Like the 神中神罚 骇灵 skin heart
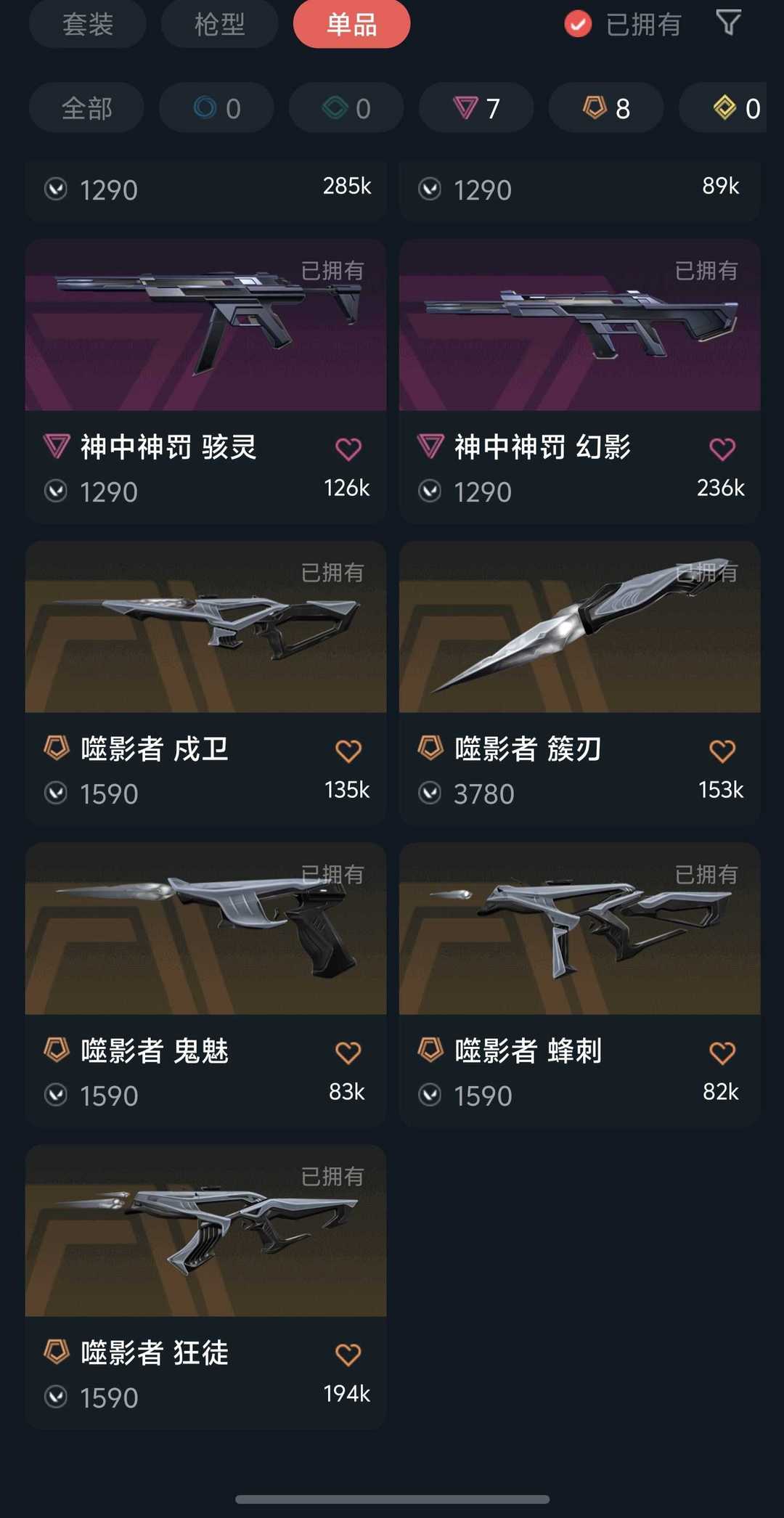This screenshot has height=1518, width=784. 348,449
